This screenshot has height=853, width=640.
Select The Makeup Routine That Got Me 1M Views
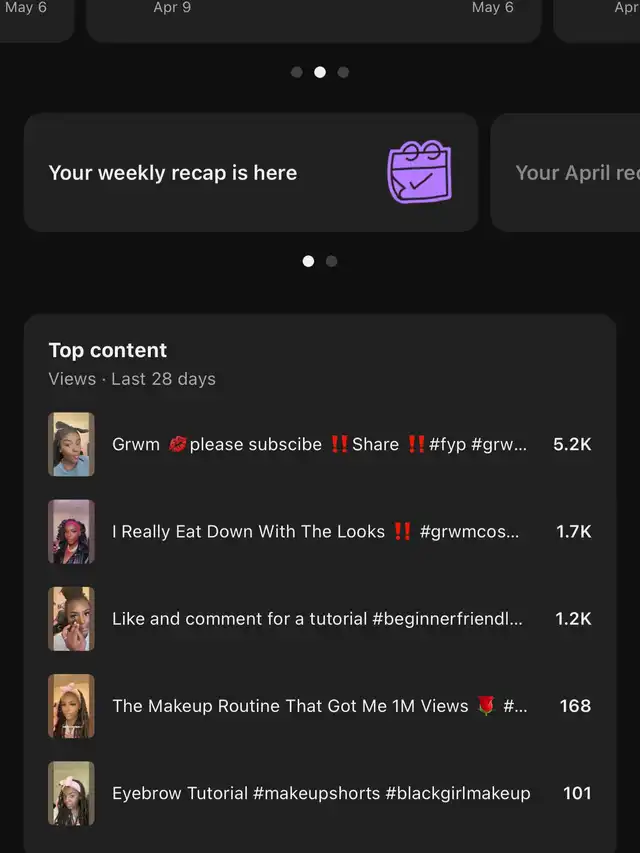coord(320,706)
